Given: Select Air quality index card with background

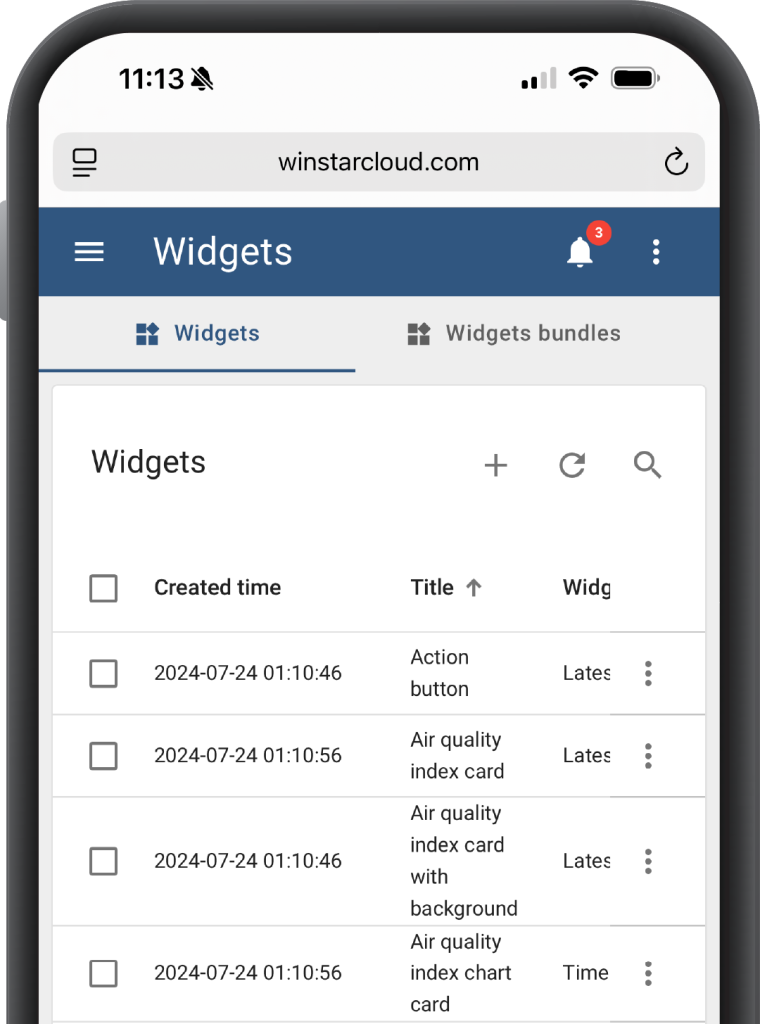Looking at the screenshot, I should [x=103, y=861].
